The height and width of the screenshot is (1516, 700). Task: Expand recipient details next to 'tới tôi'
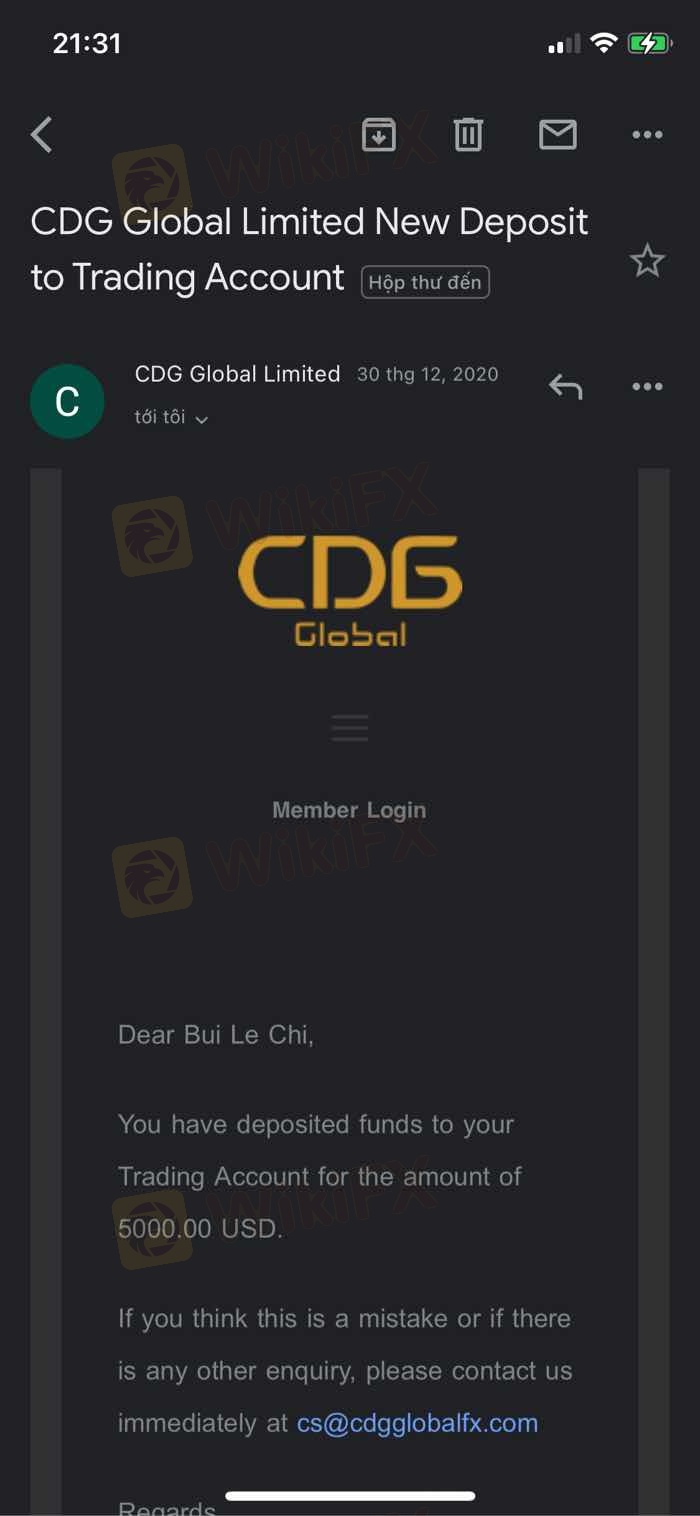click(201, 420)
